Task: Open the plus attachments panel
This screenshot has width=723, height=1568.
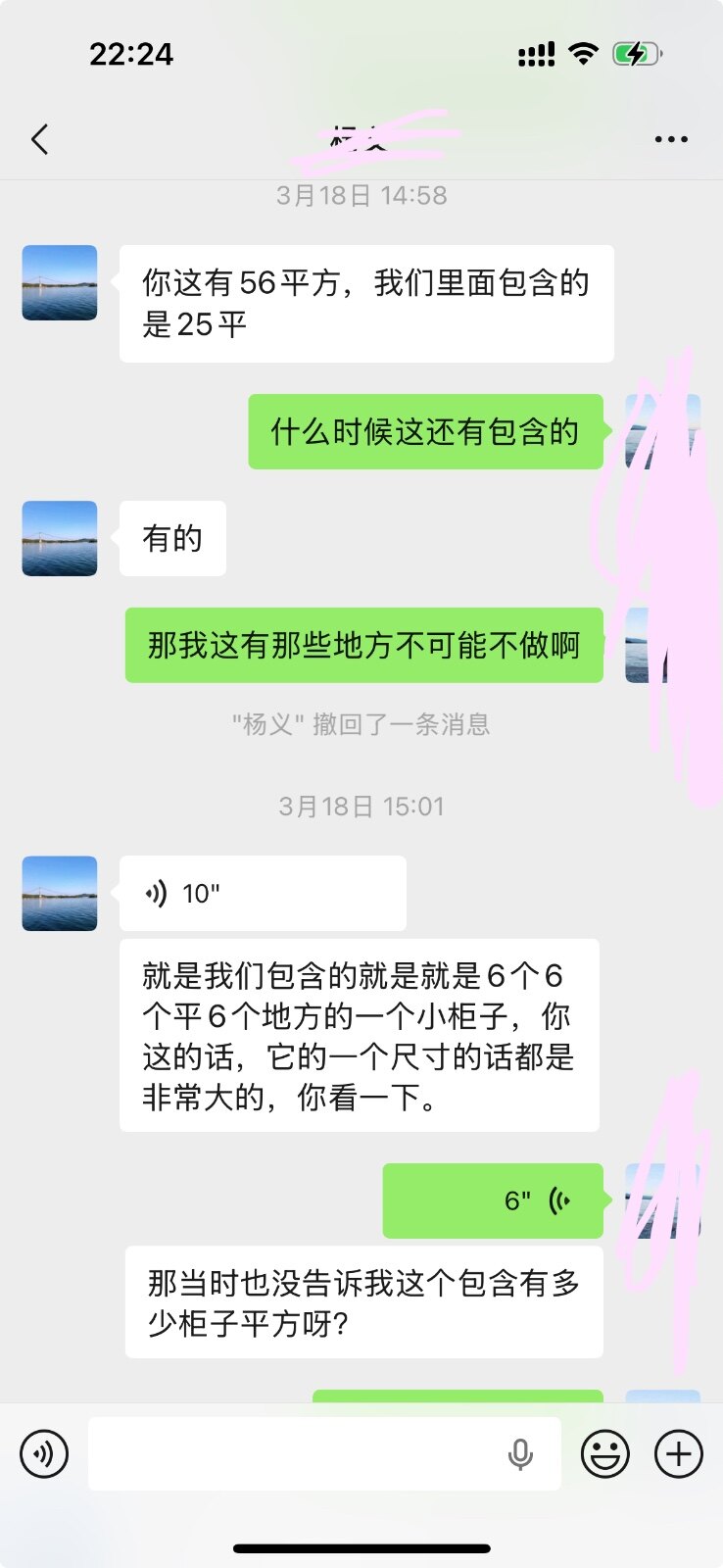Action: click(x=679, y=1453)
